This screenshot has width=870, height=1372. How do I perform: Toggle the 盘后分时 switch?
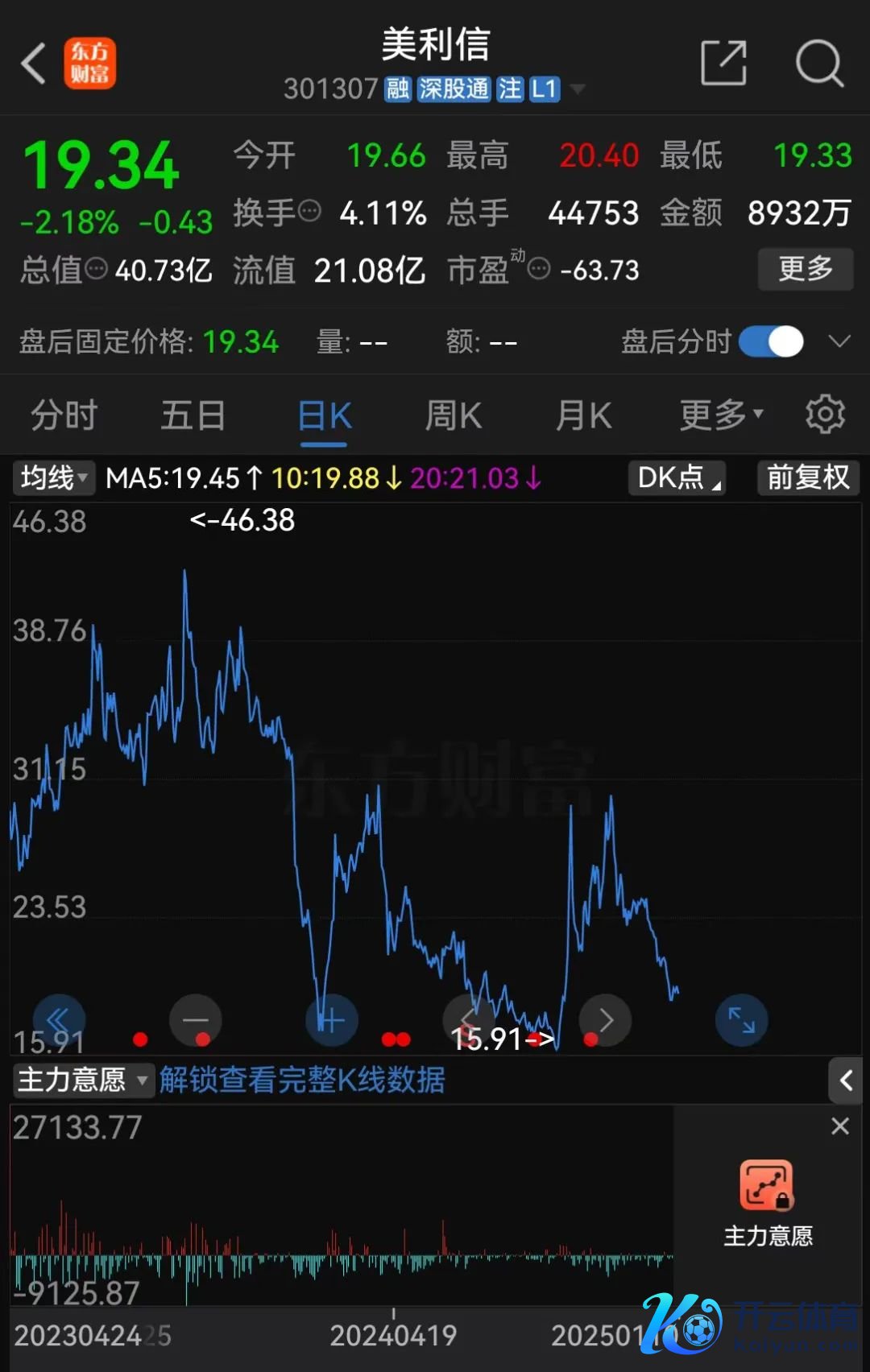click(771, 341)
